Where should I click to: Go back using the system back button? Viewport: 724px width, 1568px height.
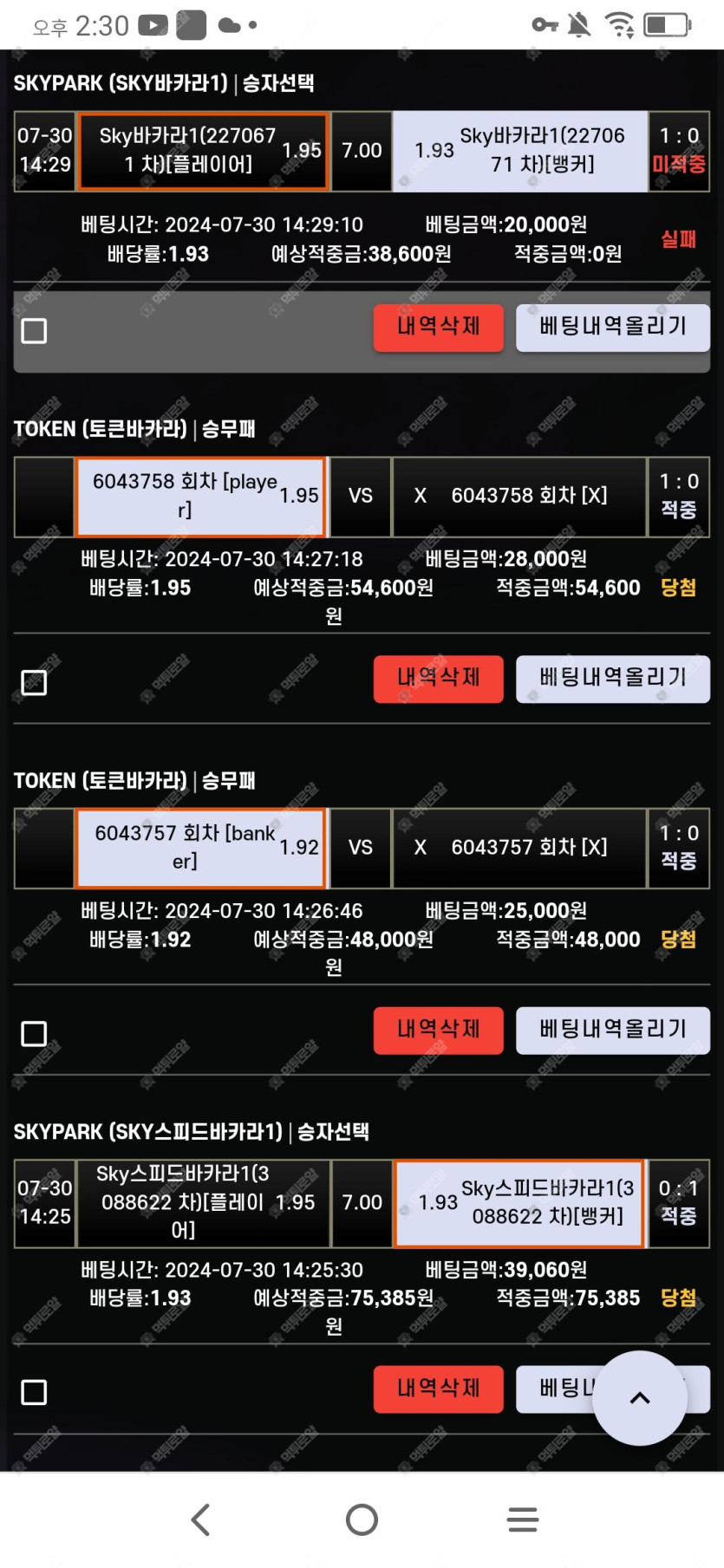pyautogui.click(x=200, y=1519)
